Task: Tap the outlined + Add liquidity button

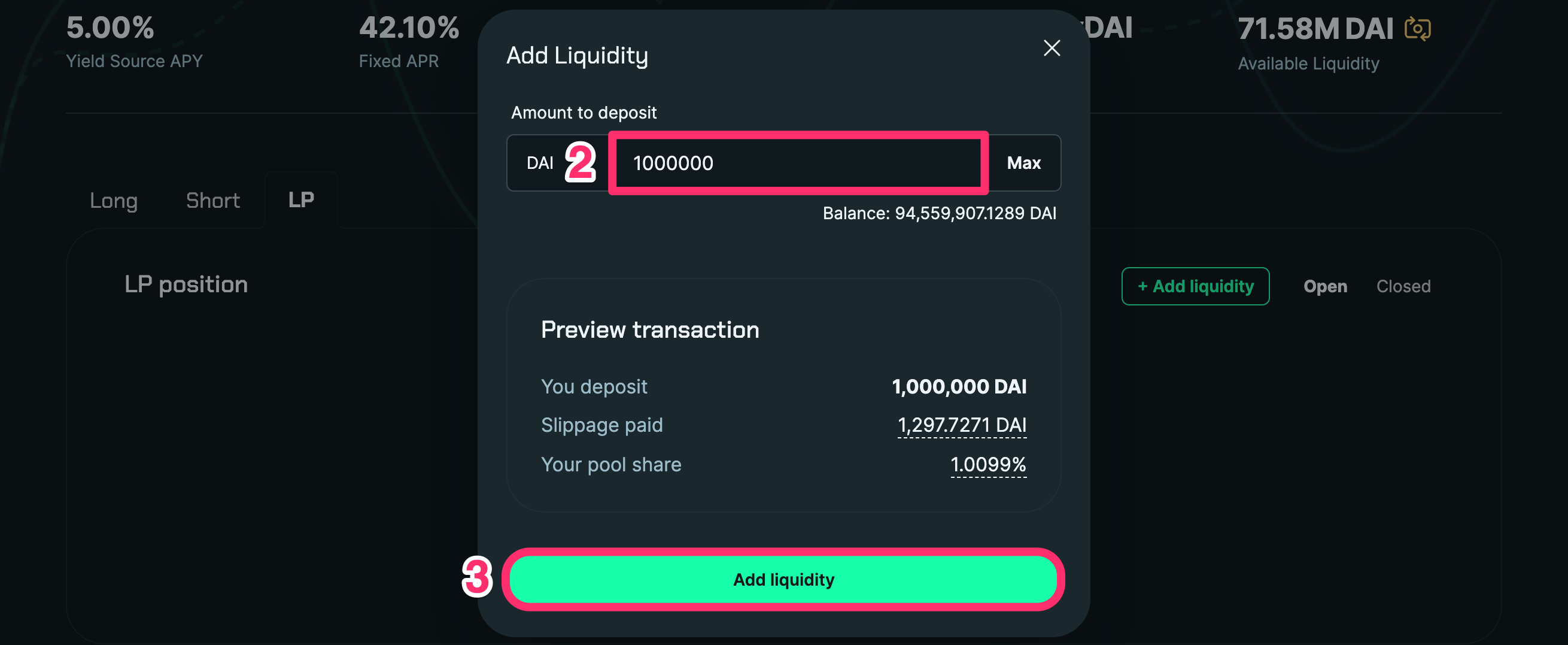Action: pos(1195,286)
